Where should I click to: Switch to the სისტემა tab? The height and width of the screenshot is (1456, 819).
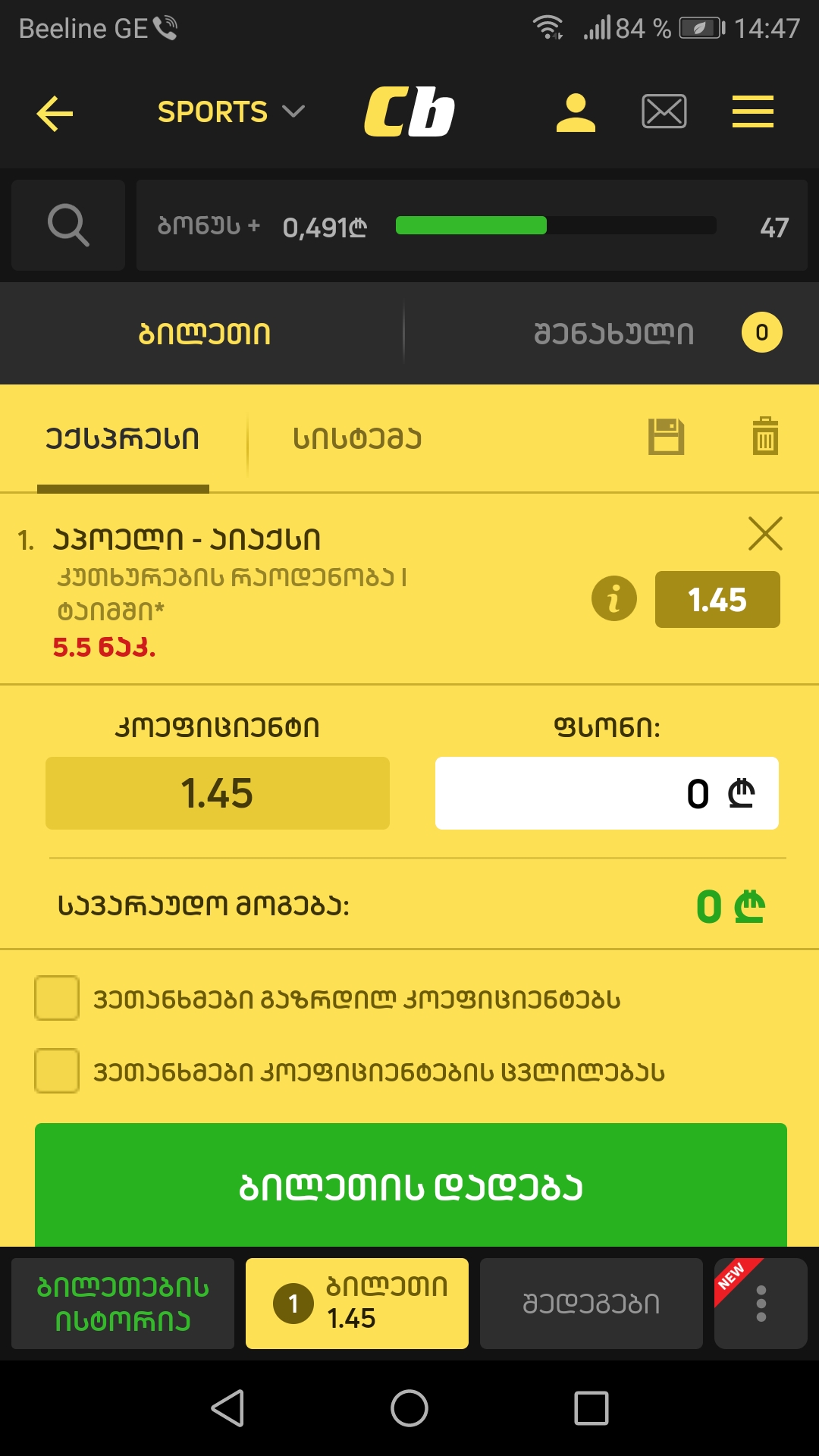click(356, 438)
